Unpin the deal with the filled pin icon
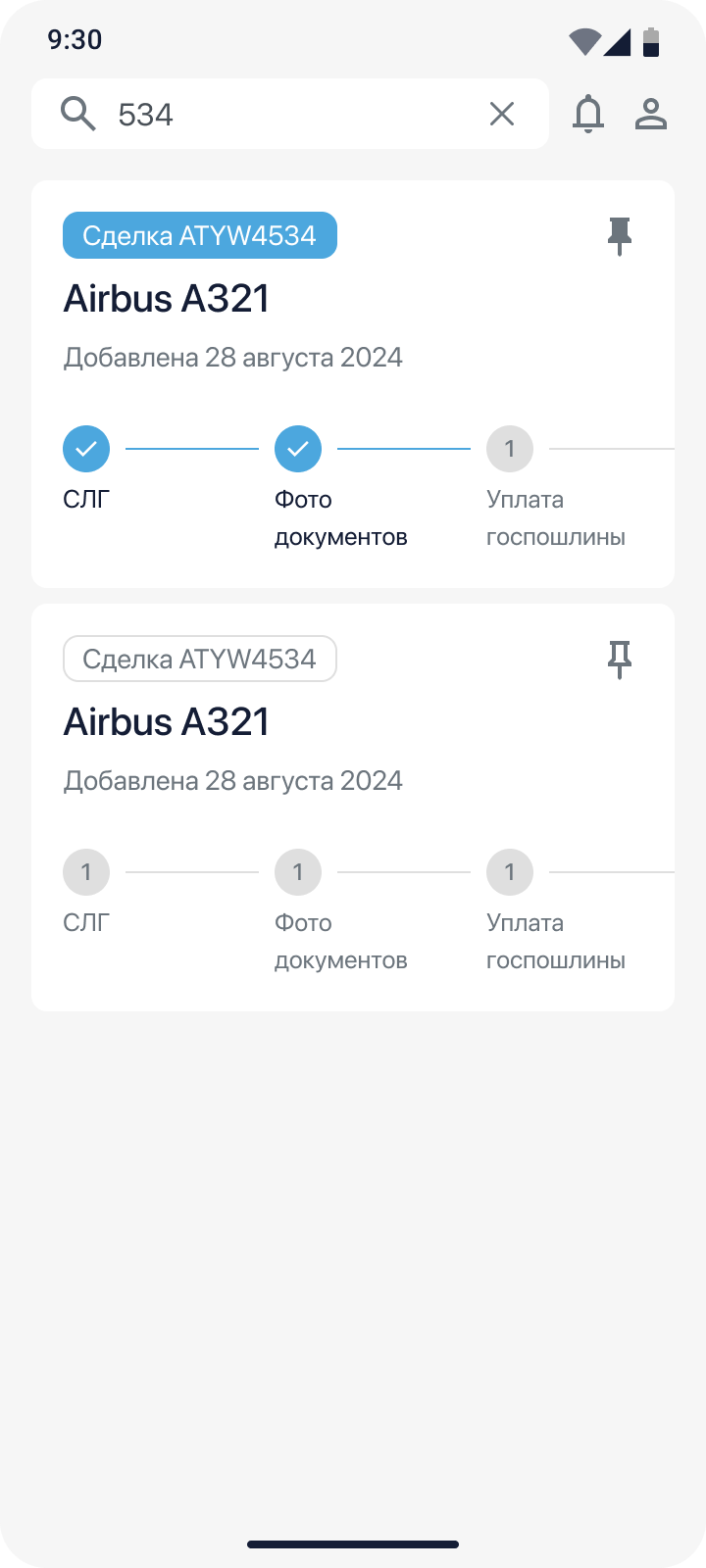 pyautogui.click(x=620, y=236)
